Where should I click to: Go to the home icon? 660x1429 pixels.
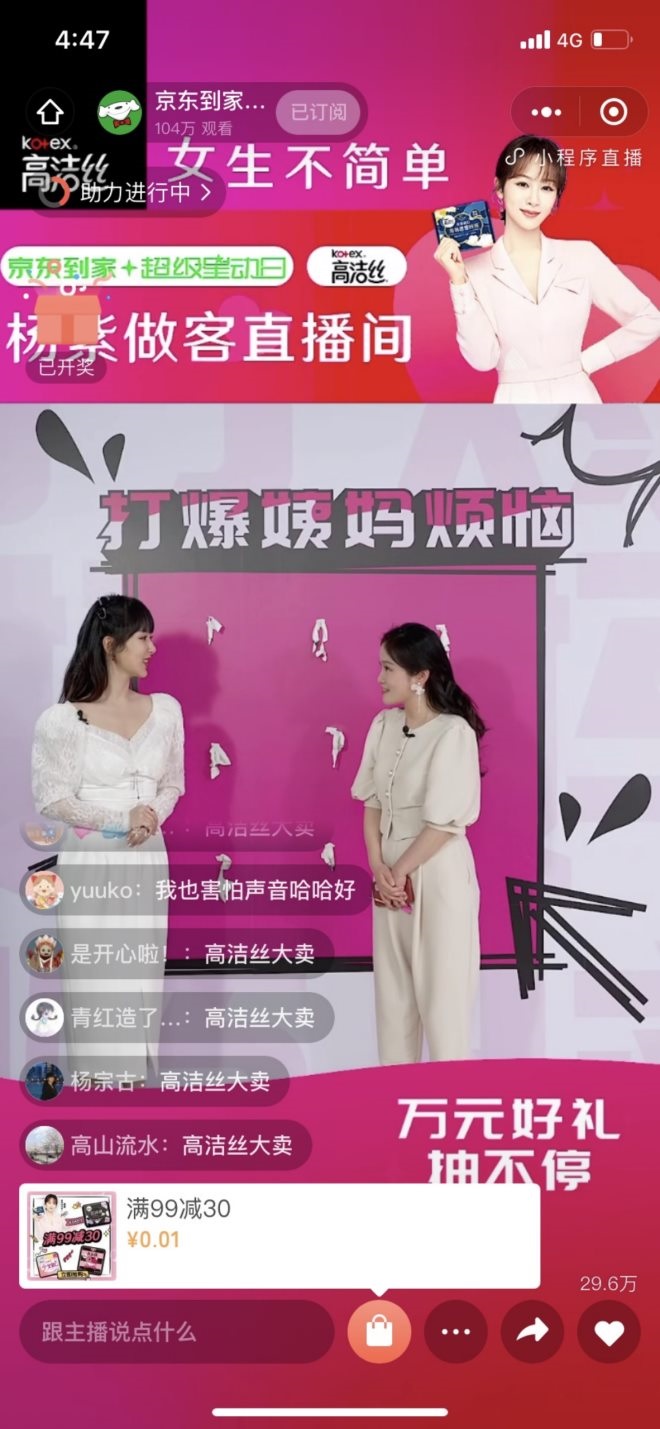pyautogui.click(x=50, y=111)
